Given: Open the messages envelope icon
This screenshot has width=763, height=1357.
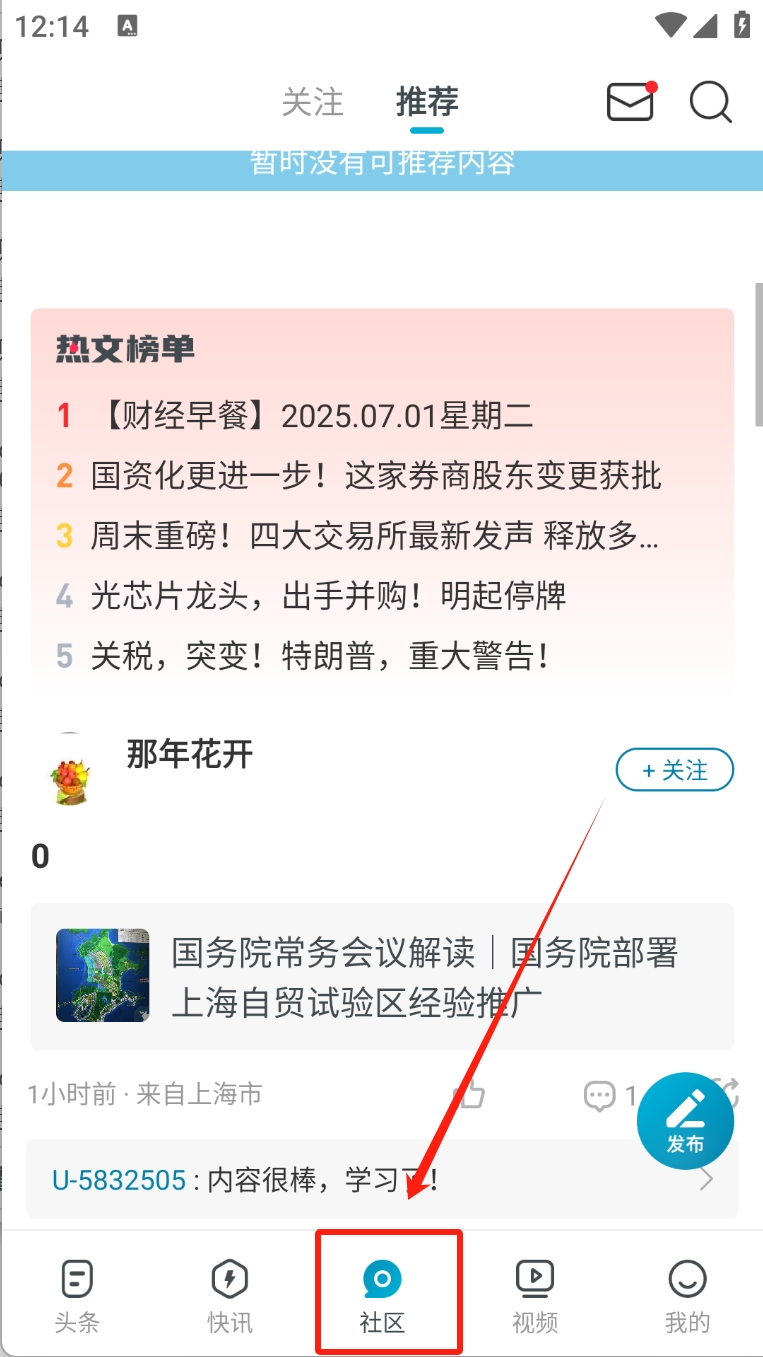Looking at the screenshot, I should (630, 102).
